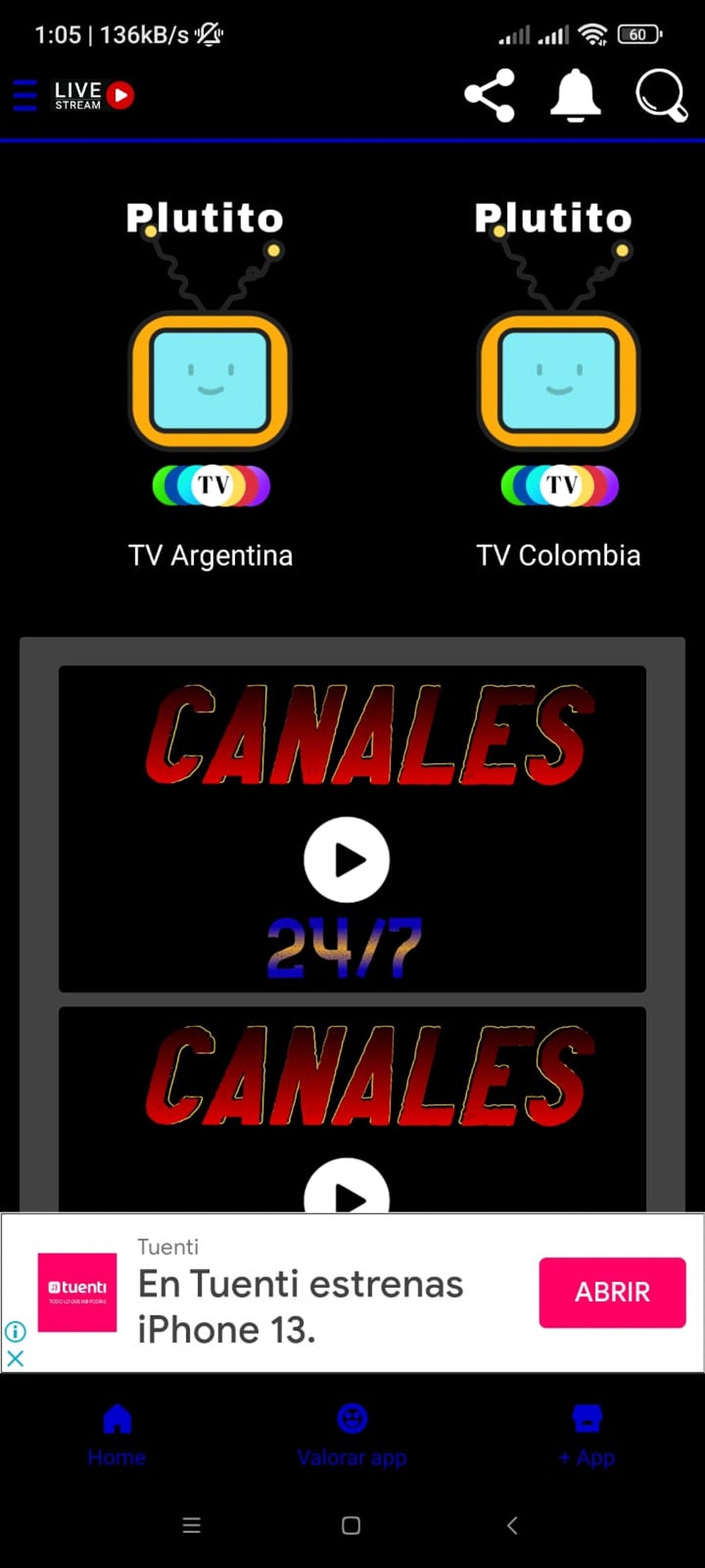Open the hamburger drawer menu
The image size is (705, 1568).
pos(25,95)
